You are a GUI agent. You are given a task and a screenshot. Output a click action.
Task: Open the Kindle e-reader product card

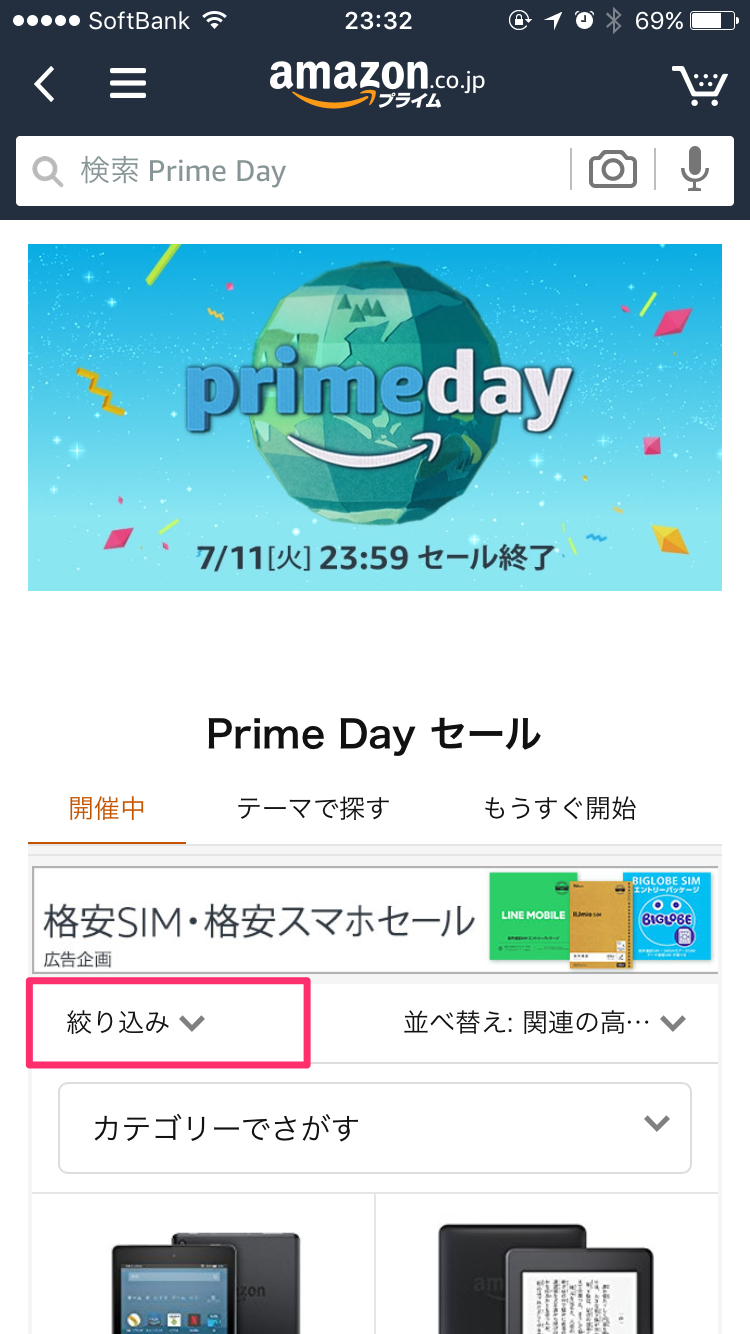(x=548, y=1264)
